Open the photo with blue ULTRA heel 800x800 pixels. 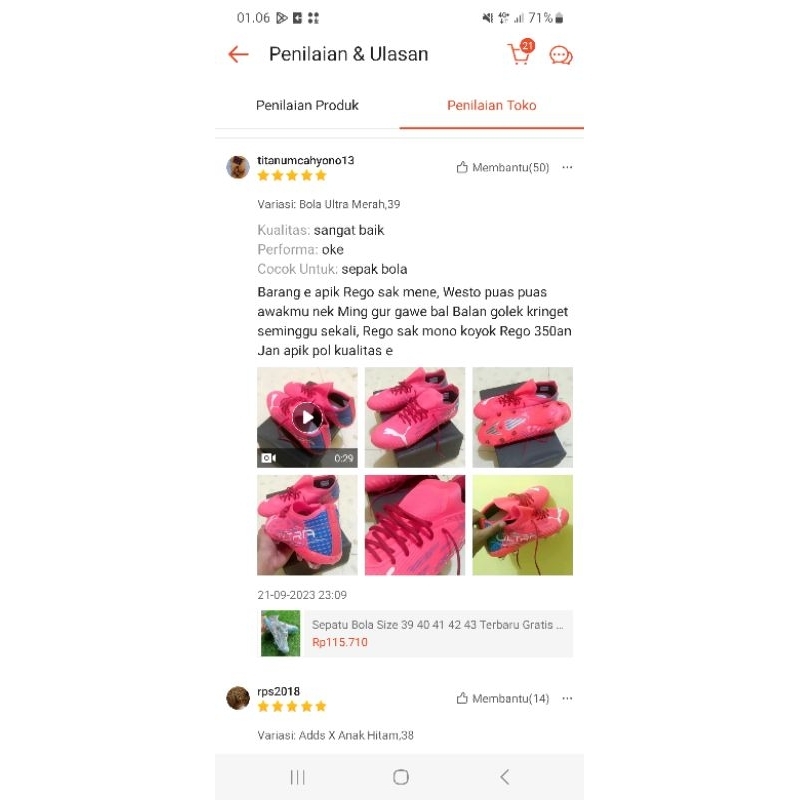(x=307, y=525)
